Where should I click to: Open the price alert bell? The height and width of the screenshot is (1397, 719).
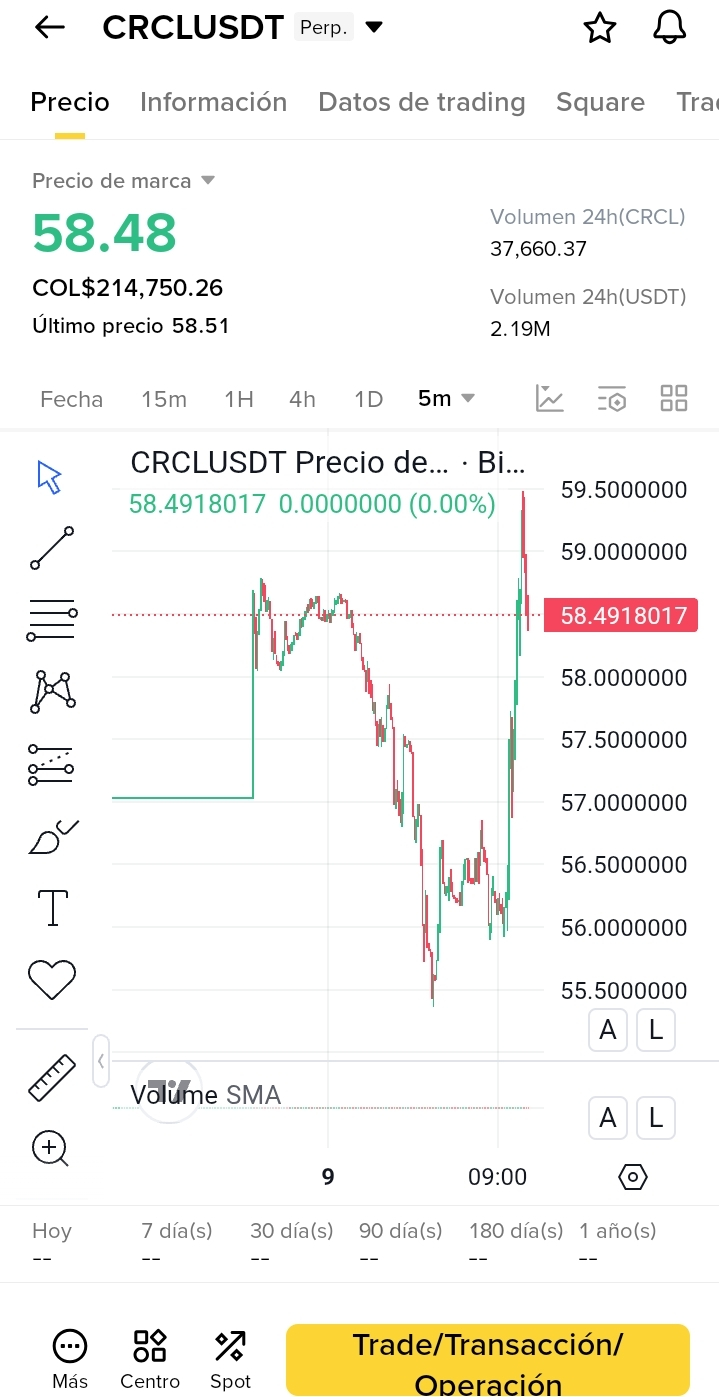point(670,28)
